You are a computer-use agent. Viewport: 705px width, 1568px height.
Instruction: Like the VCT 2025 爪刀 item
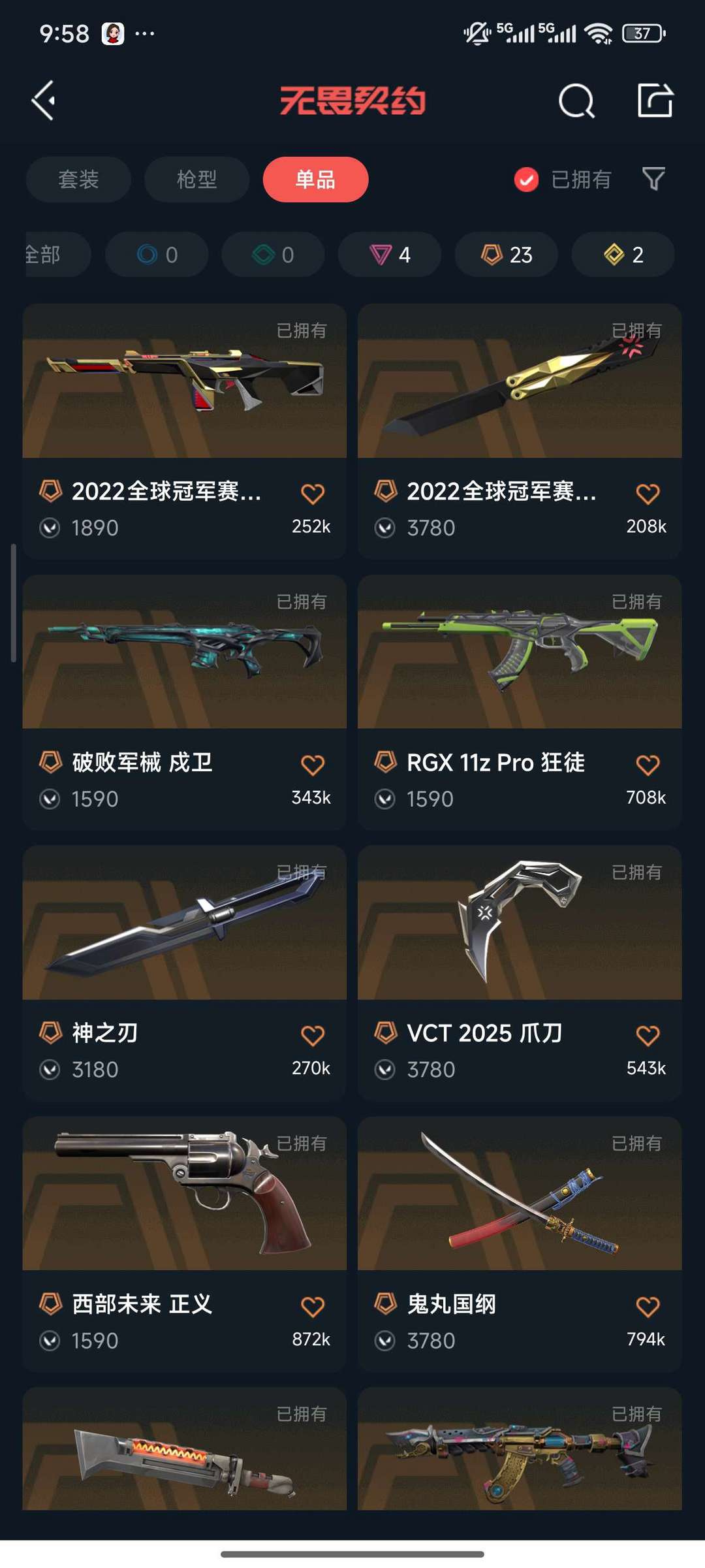[648, 1036]
